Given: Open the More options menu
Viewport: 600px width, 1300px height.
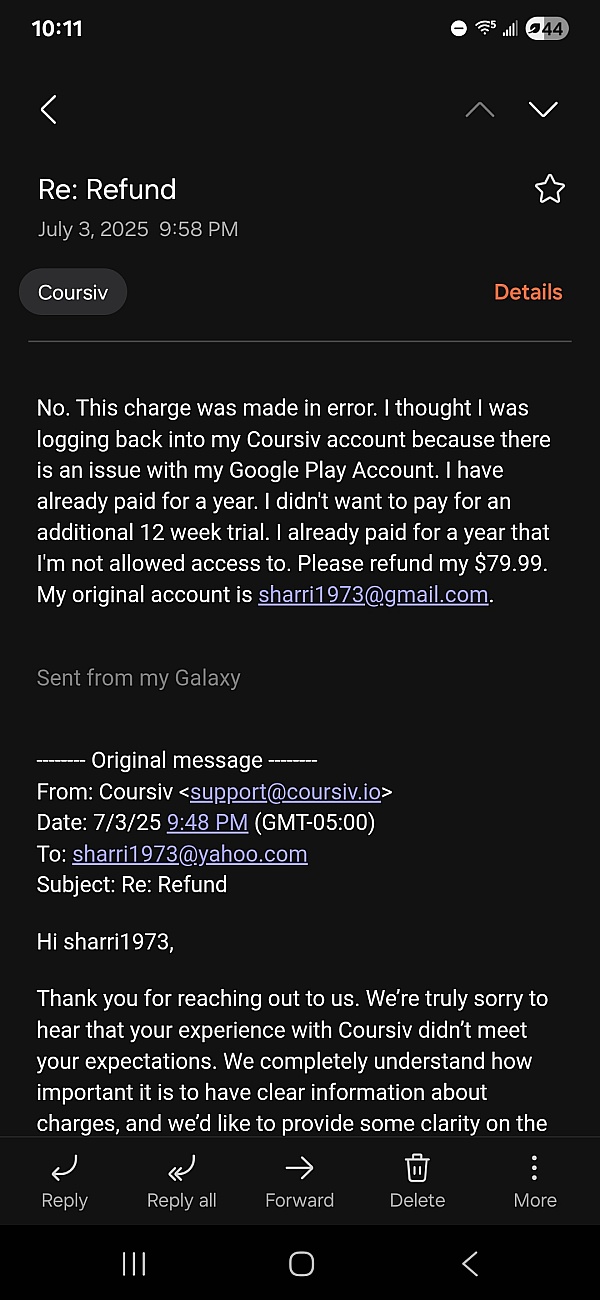Looking at the screenshot, I should click(x=535, y=1181).
